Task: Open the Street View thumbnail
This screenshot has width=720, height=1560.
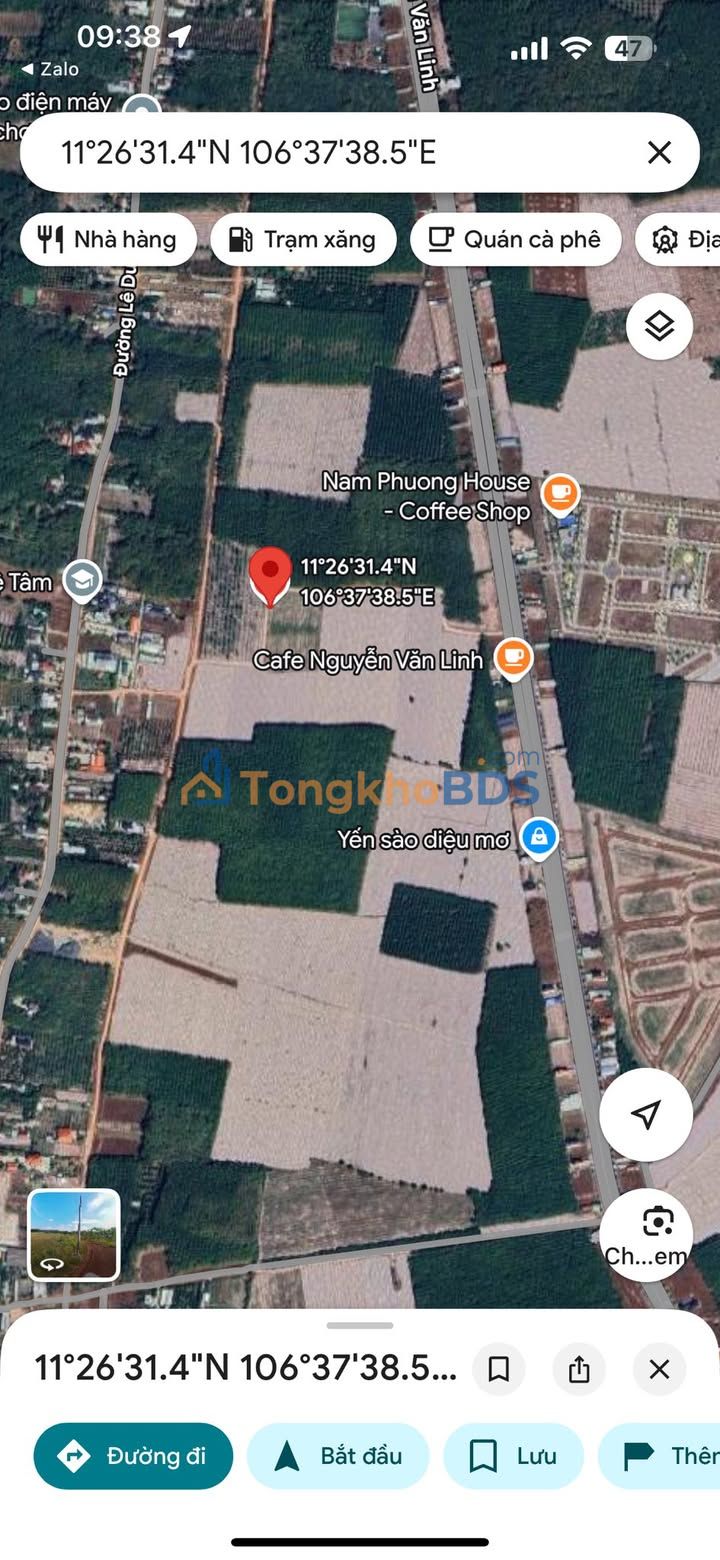Action: pyautogui.click(x=74, y=1235)
